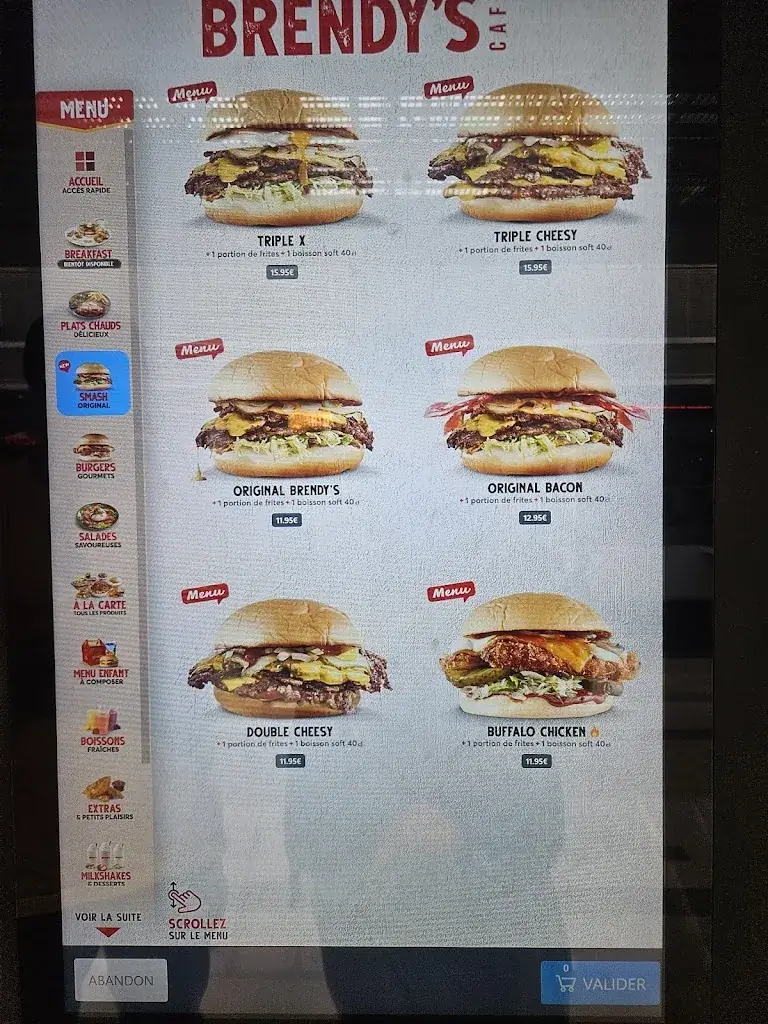
Task: Open the Plats Chauds category
Action: click(90, 313)
